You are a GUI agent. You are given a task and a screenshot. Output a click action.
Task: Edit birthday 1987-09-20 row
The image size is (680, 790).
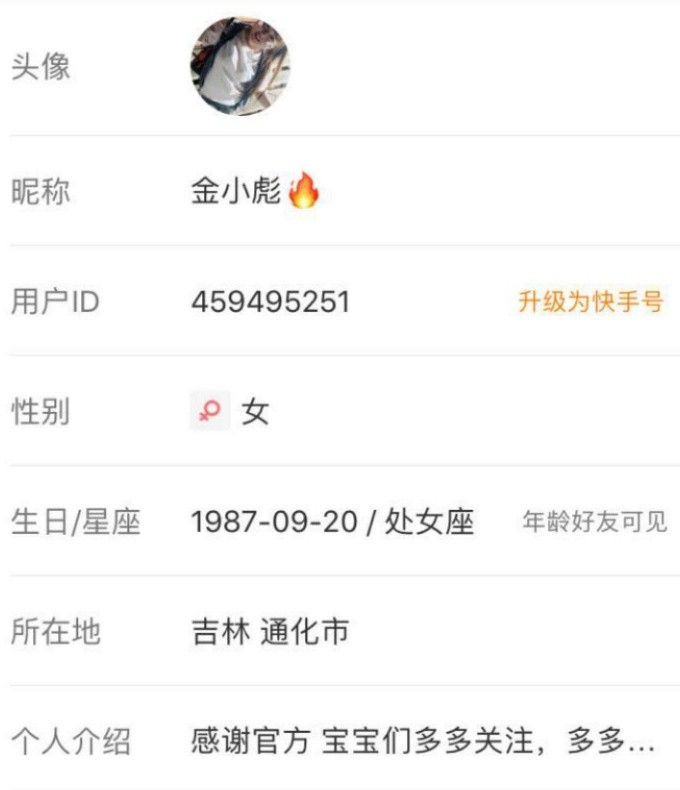(x=331, y=521)
